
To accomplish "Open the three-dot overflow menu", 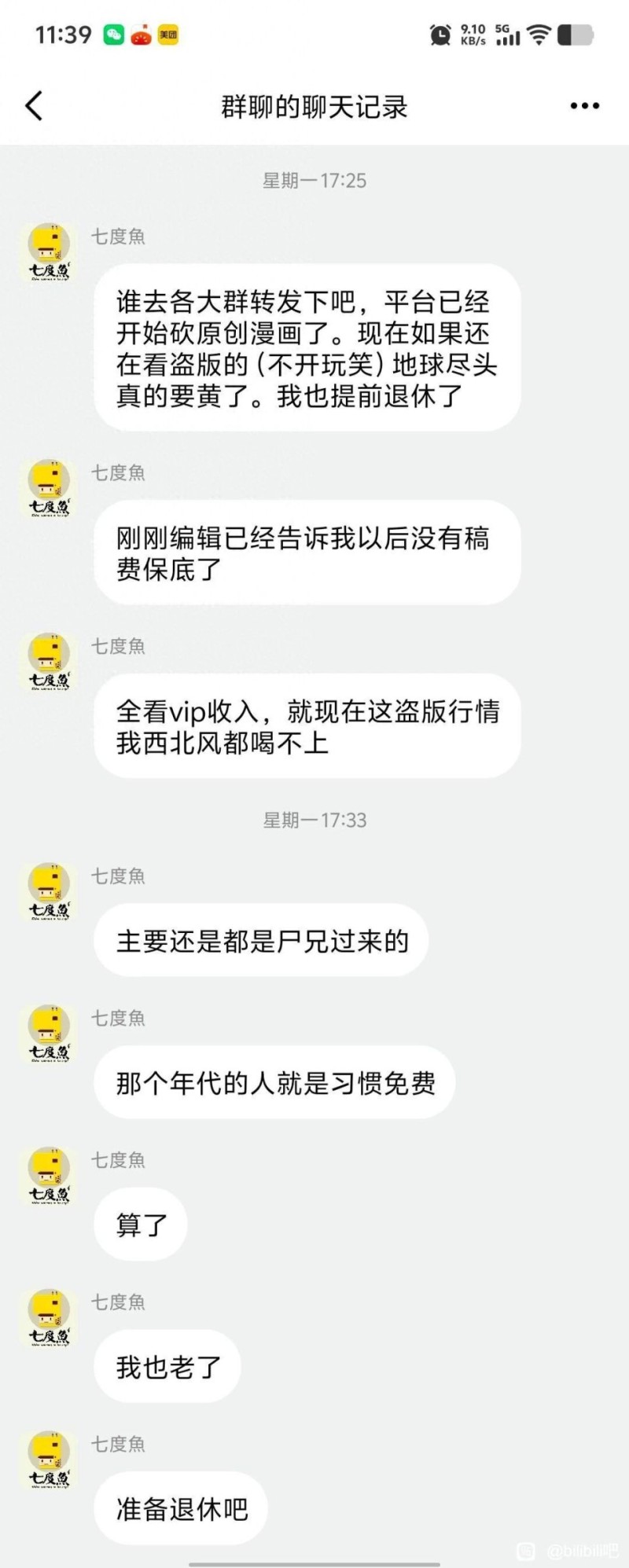I will (584, 106).
